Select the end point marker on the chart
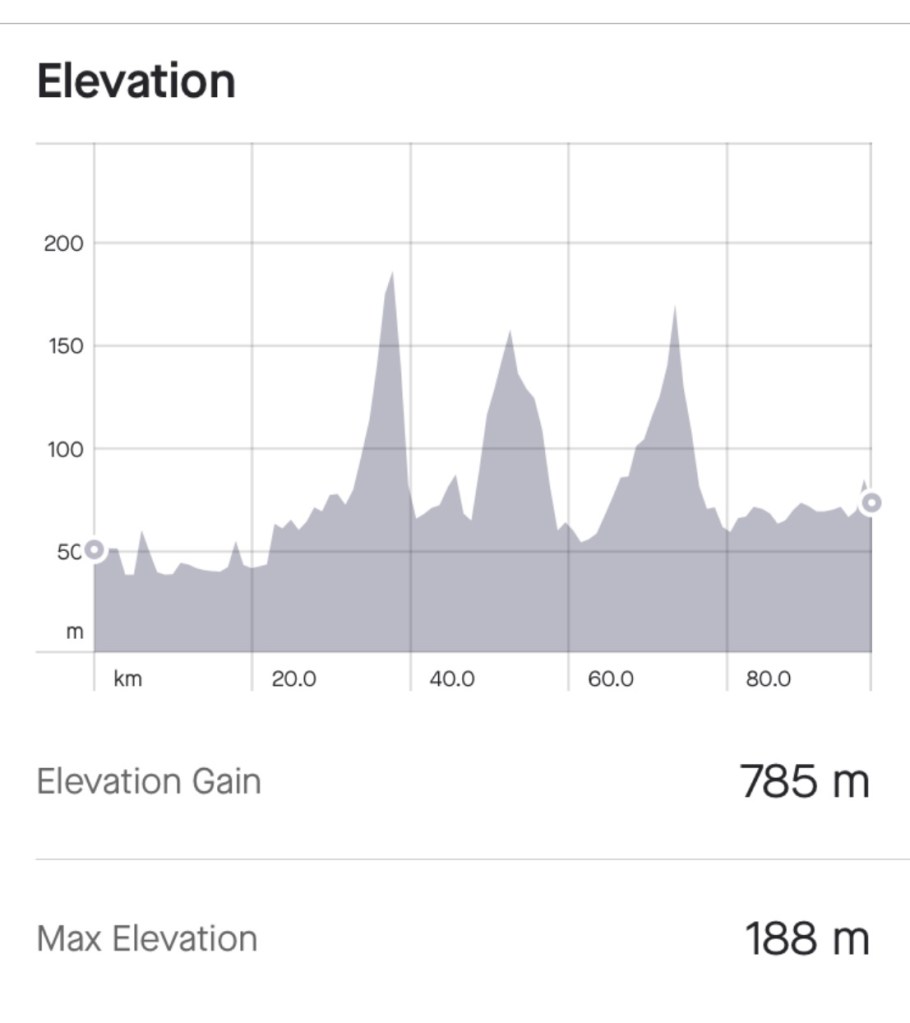 click(871, 502)
